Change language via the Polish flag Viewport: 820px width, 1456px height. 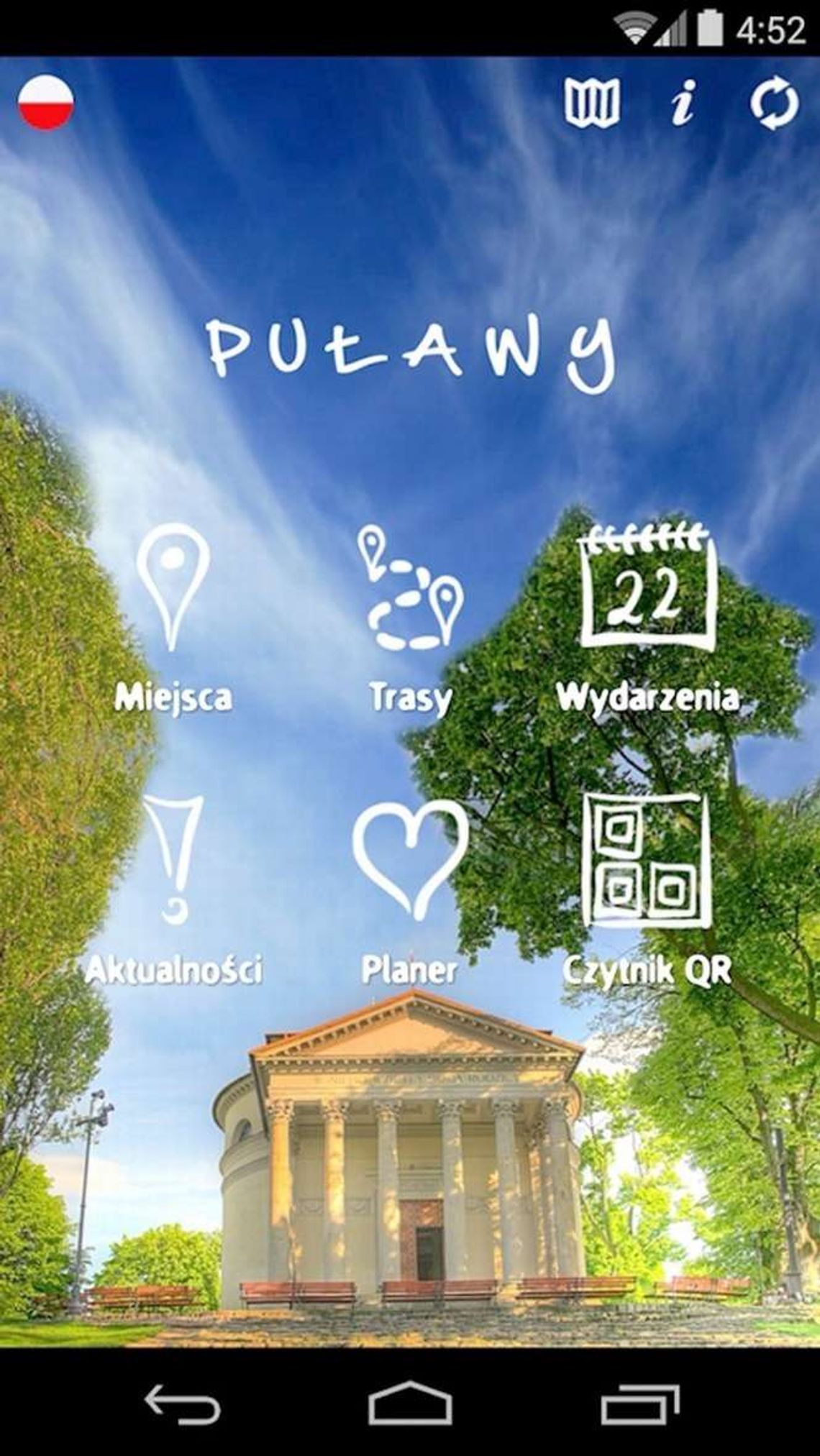point(46,103)
